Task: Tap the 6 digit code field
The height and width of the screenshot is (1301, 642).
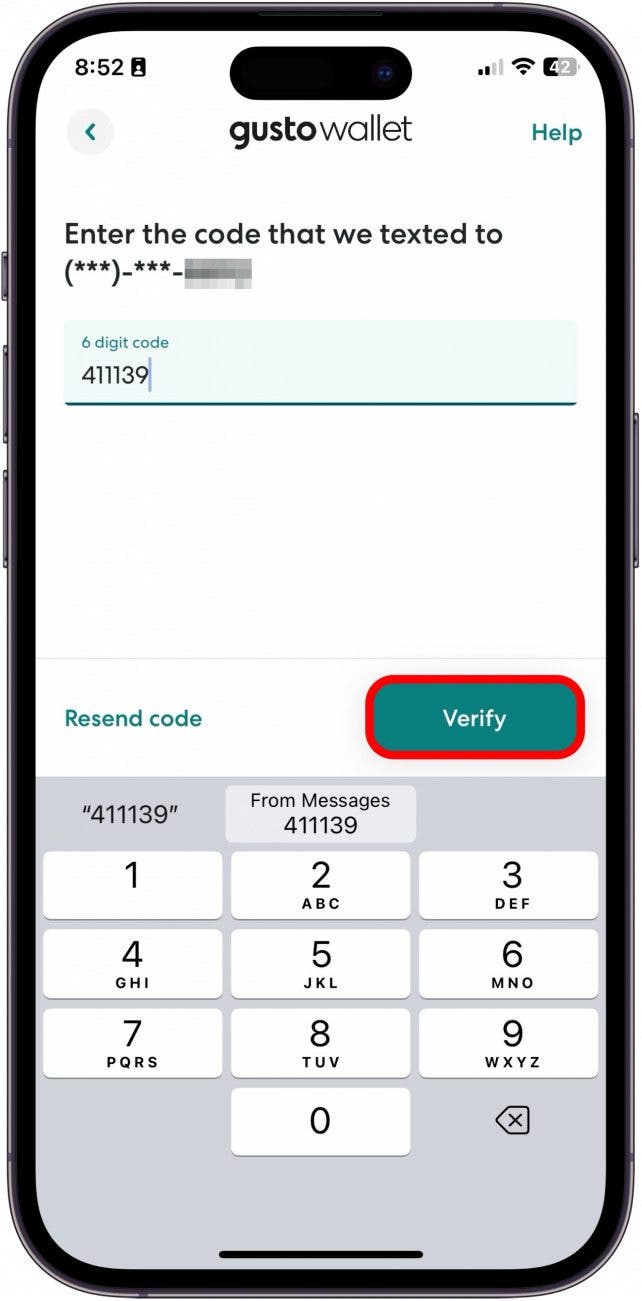Action: pyautogui.click(x=320, y=363)
